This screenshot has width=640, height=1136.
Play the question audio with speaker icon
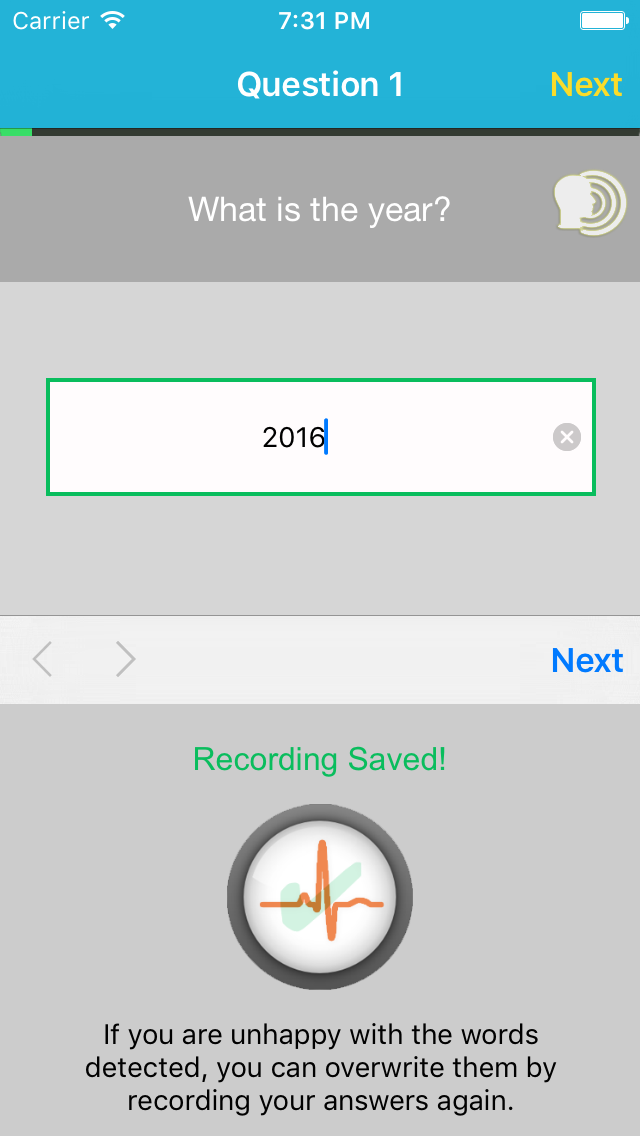coord(589,205)
